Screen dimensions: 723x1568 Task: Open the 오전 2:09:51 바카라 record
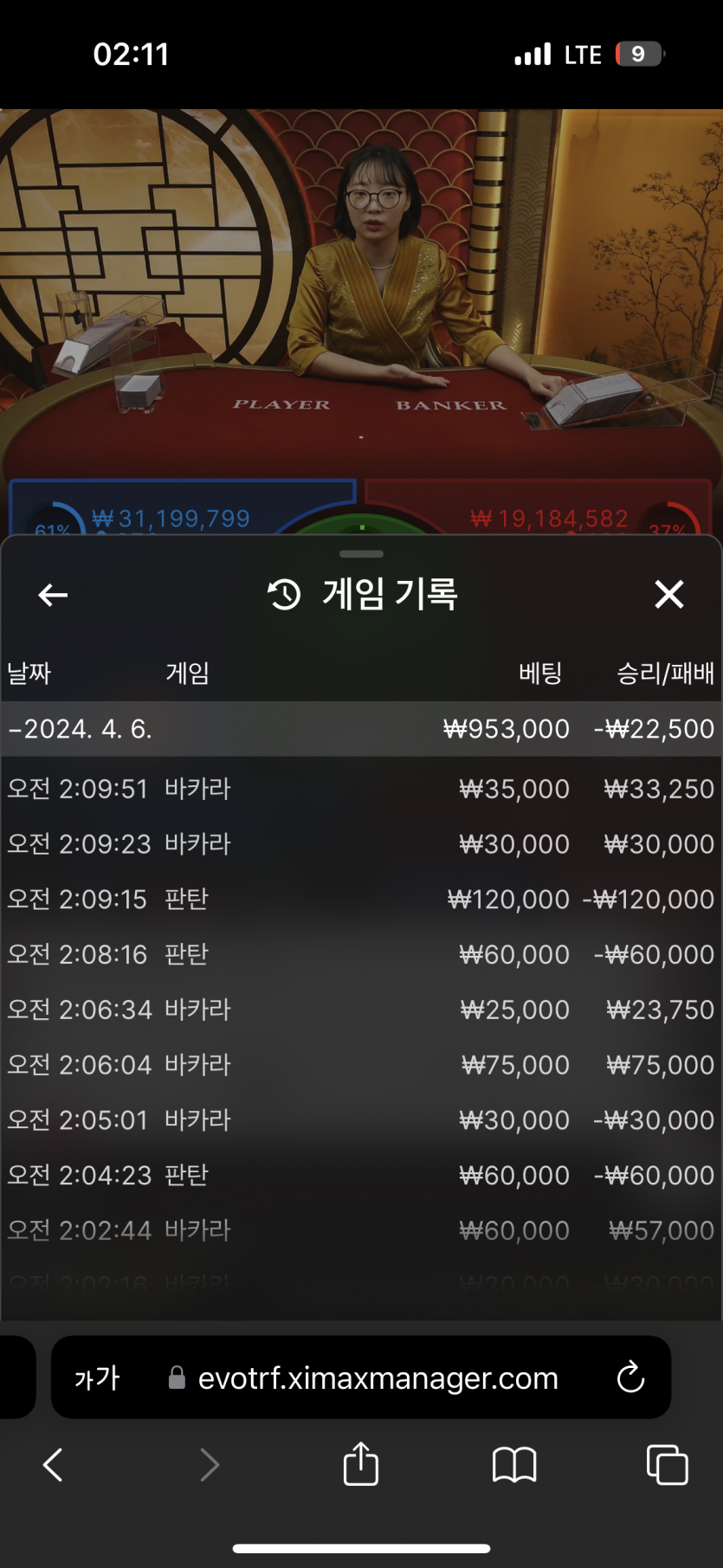[361, 789]
